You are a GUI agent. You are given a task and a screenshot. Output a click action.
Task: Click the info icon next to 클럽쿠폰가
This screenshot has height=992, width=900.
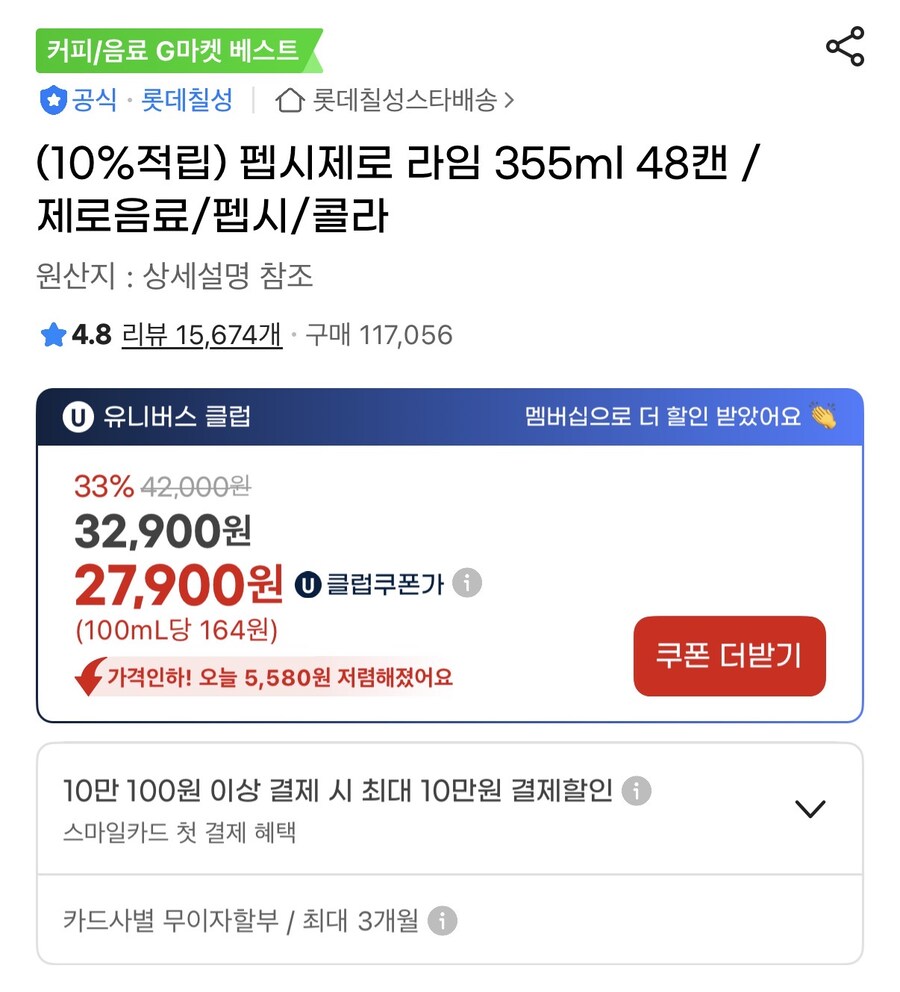point(465,584)
